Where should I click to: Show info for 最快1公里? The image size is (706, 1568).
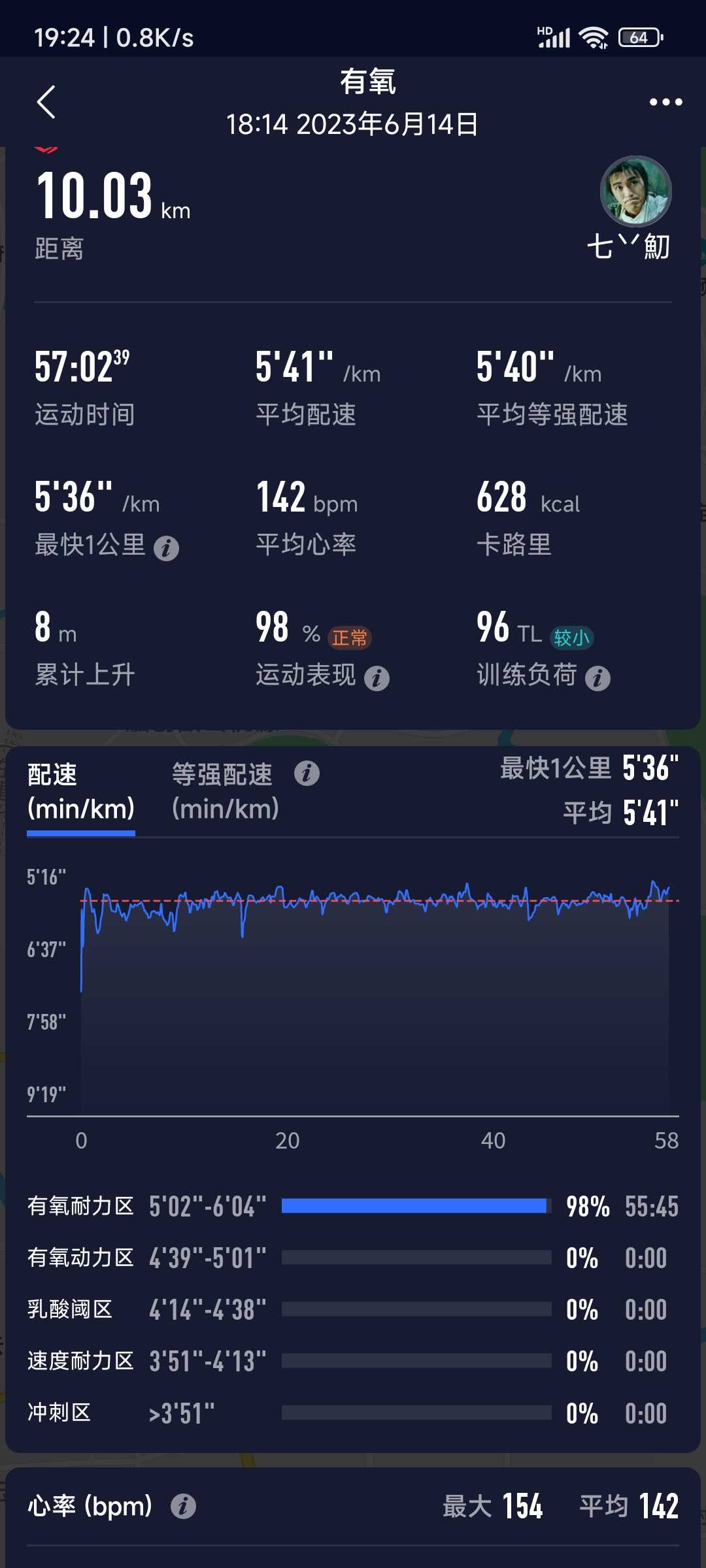tap(166, 548)
